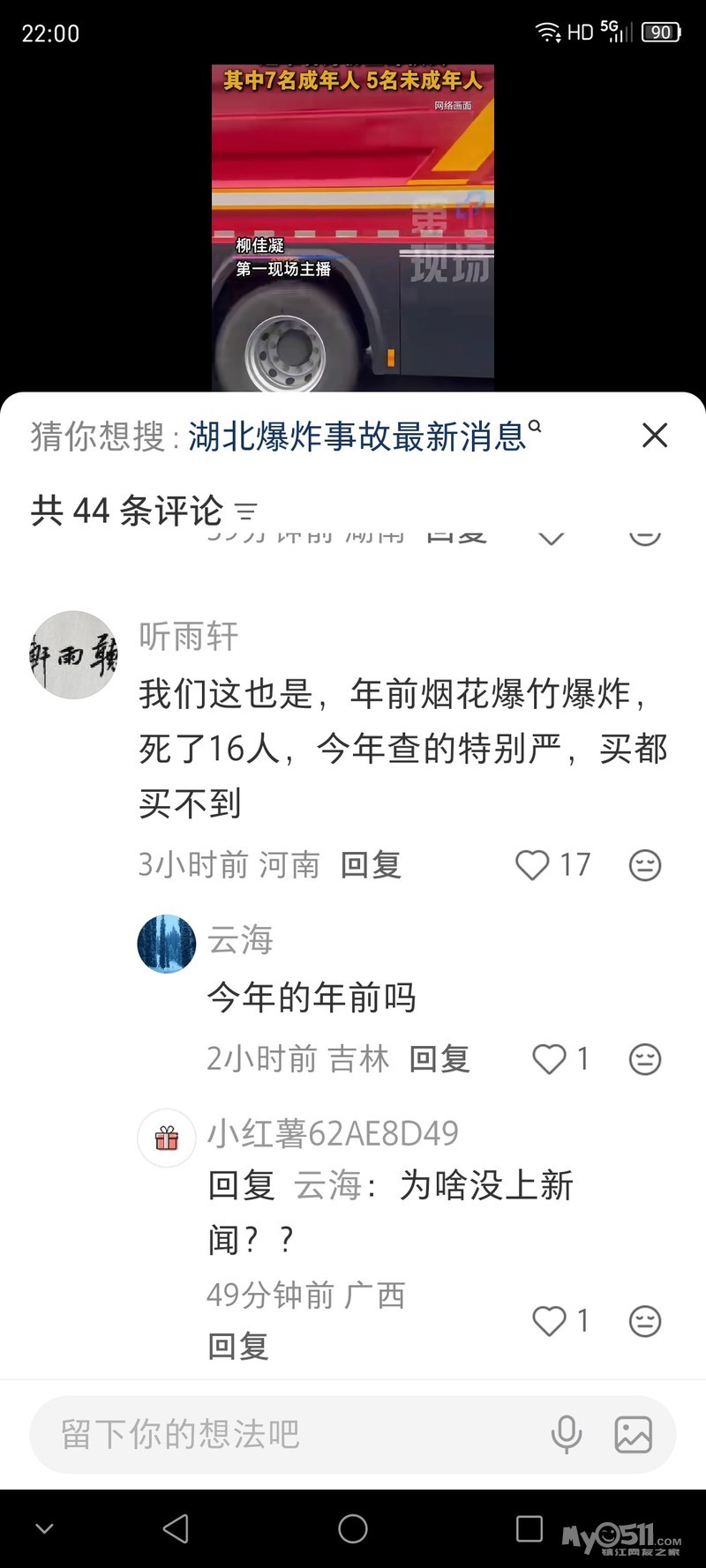Go back using system navigation
The image size is (706, 1568).
point(176,1528)
